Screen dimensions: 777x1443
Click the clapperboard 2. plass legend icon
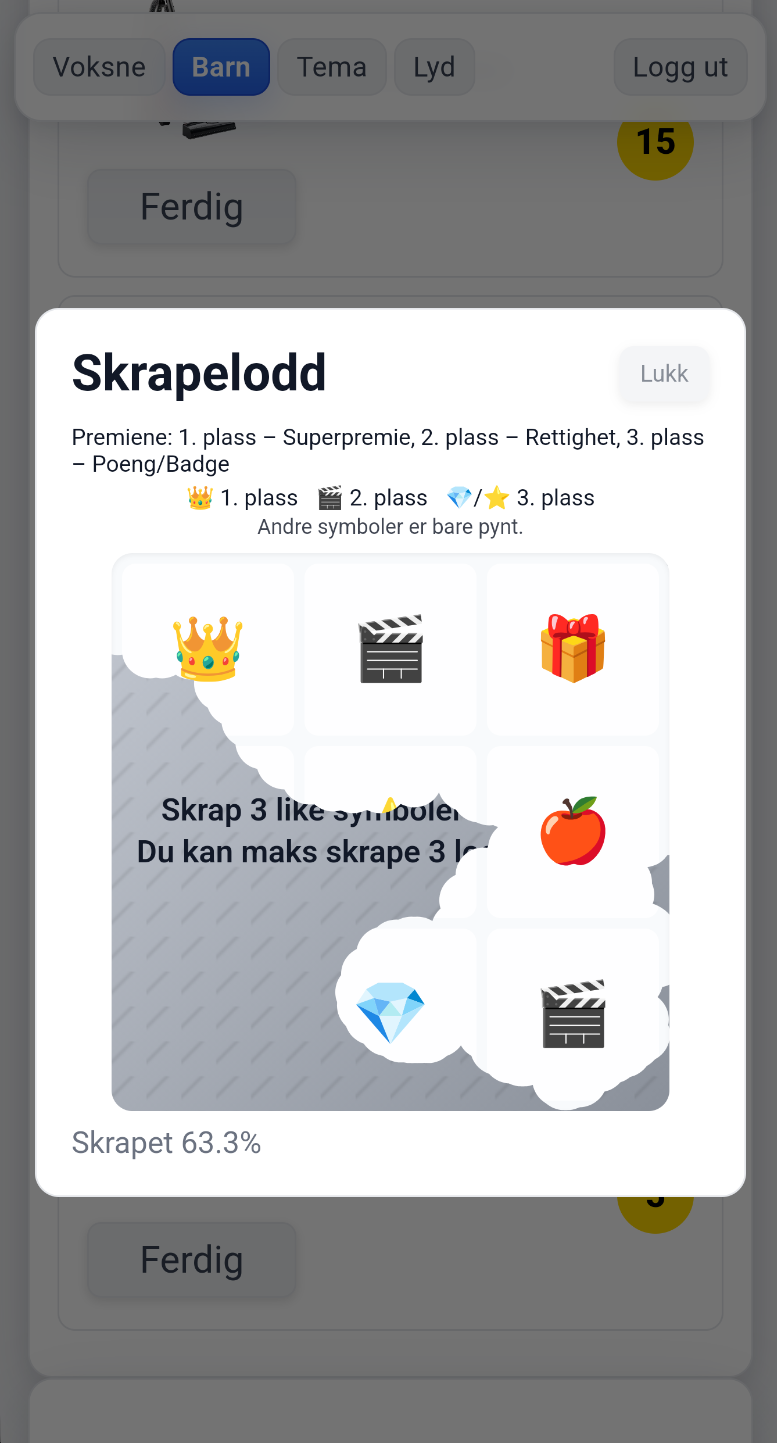tap(328, 497)
